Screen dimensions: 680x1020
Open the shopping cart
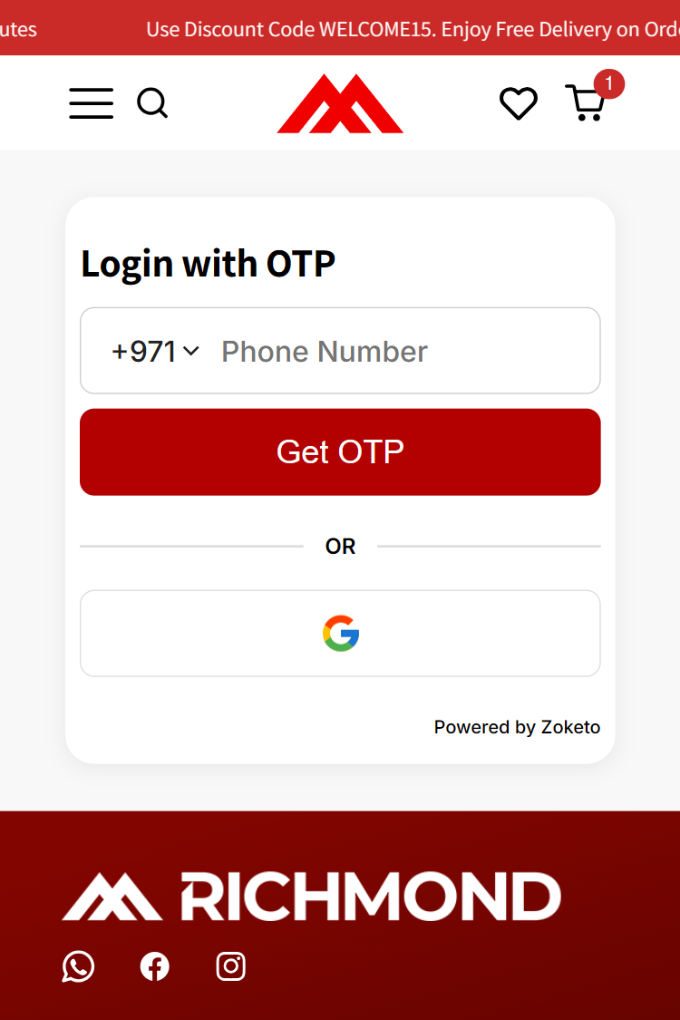tap(586, 103)
